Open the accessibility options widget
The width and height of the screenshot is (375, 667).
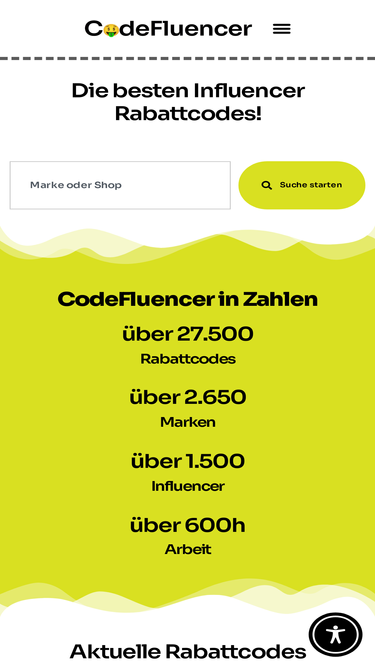point(335,635)
